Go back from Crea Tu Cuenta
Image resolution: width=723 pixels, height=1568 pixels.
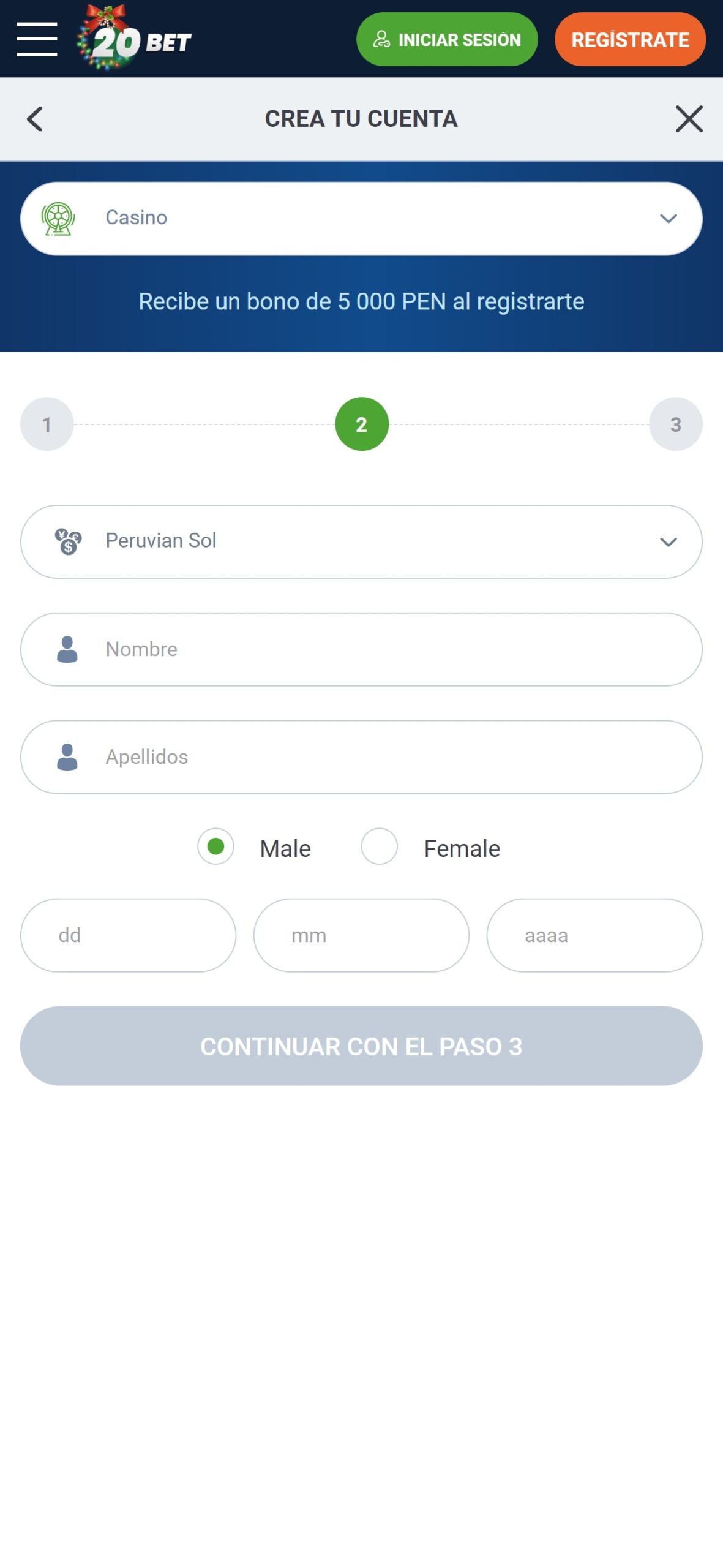click(35, 119)
